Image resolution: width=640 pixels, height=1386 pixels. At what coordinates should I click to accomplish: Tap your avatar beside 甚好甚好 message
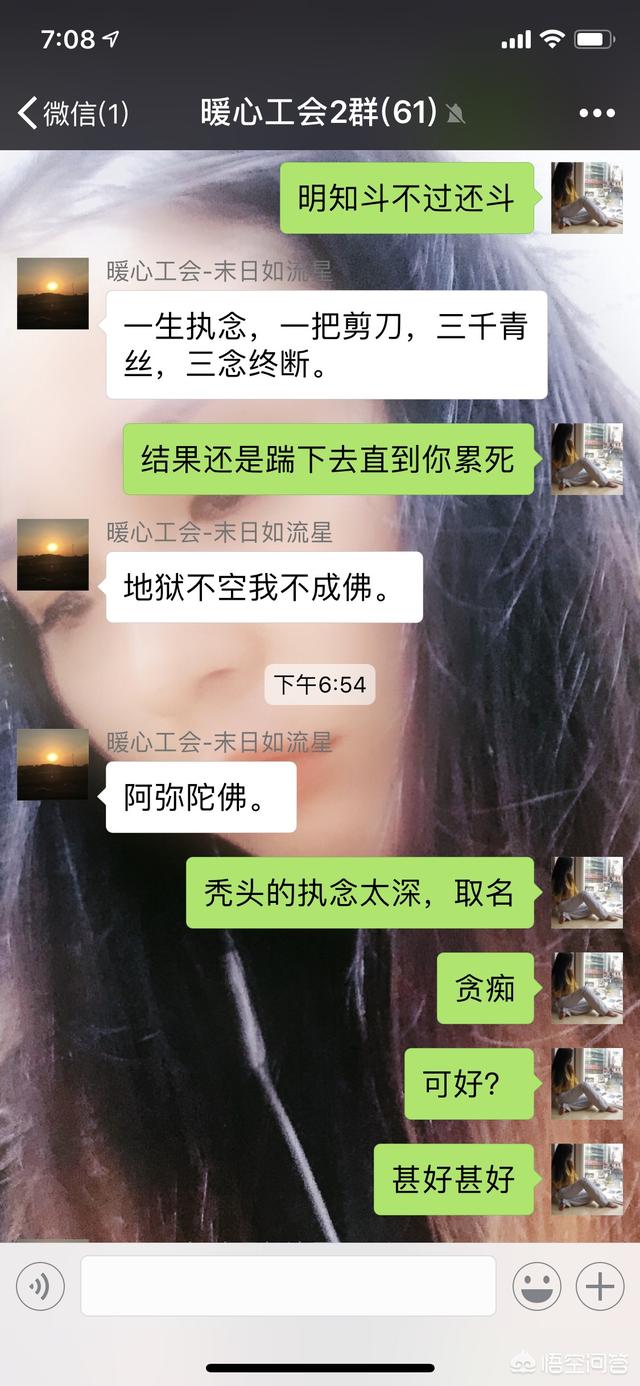coord(587,1179)
